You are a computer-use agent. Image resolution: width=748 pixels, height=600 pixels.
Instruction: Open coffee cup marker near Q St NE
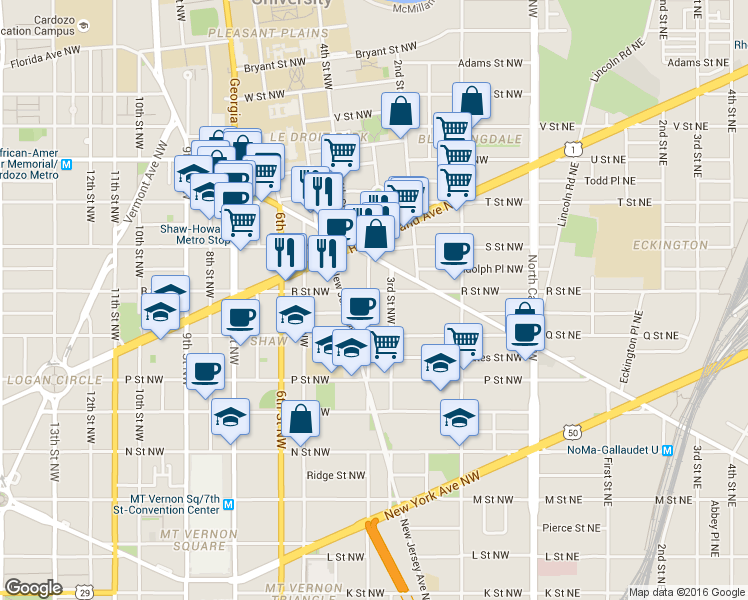point(525,332)
